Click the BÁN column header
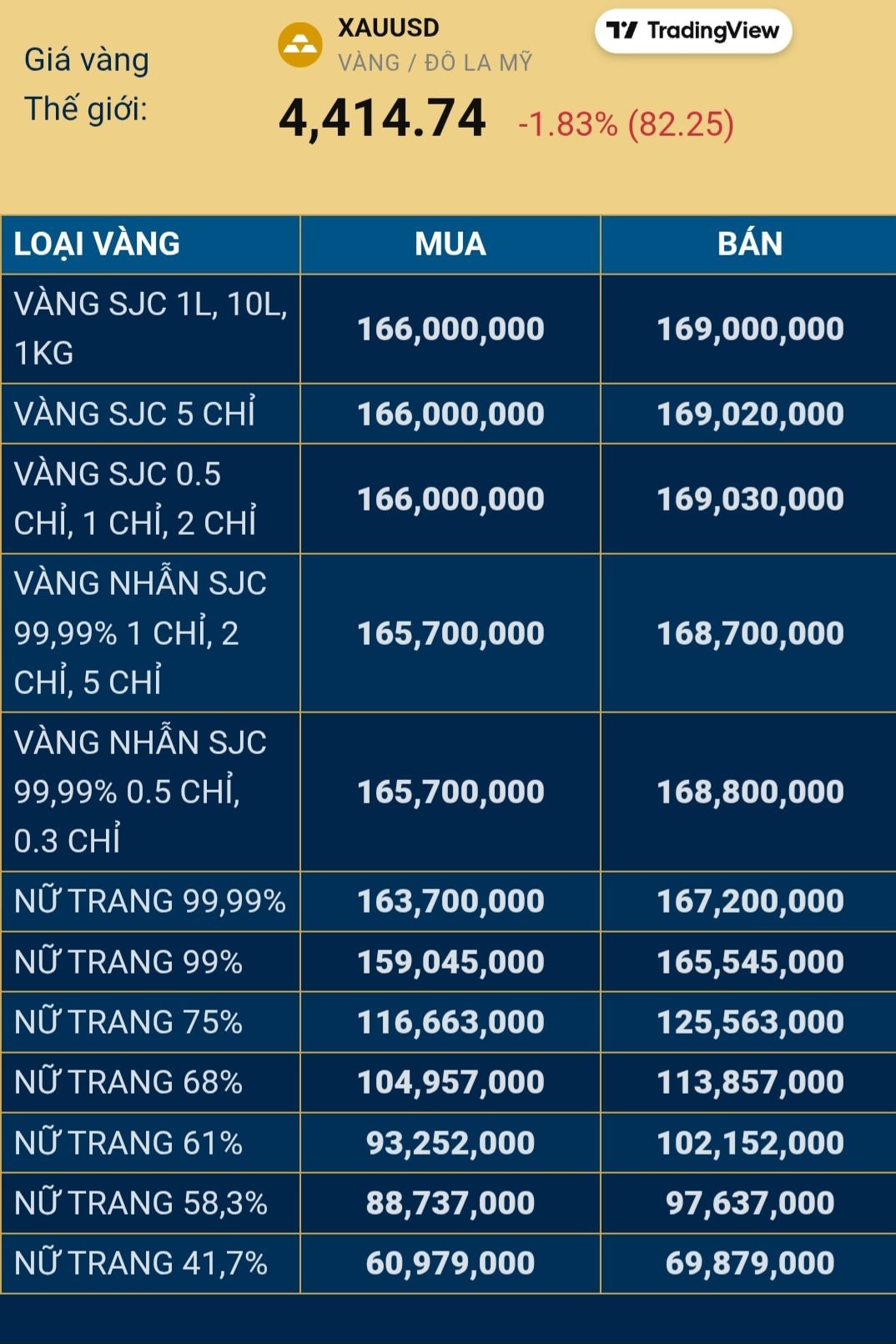 click(x=748, y=244)
